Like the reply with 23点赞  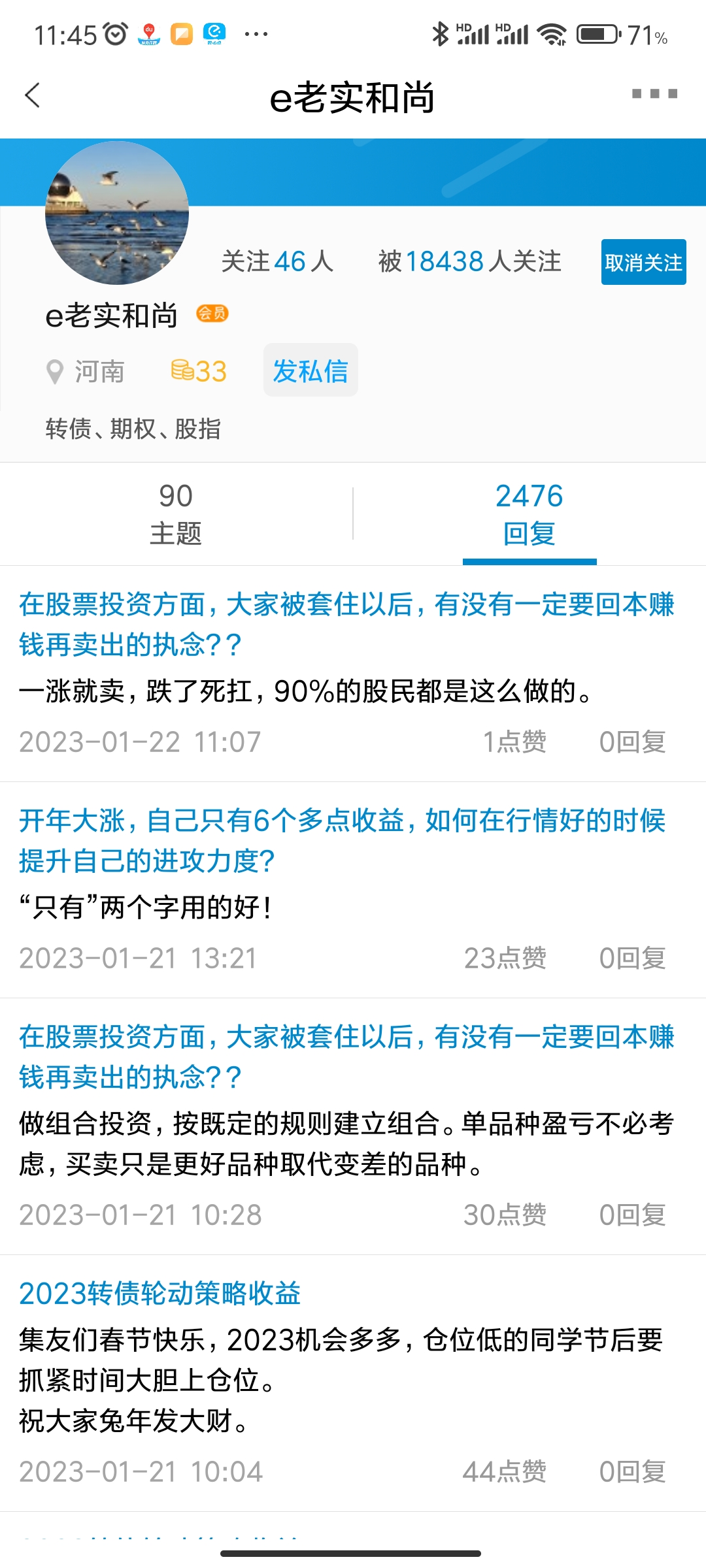coord(505,958)
